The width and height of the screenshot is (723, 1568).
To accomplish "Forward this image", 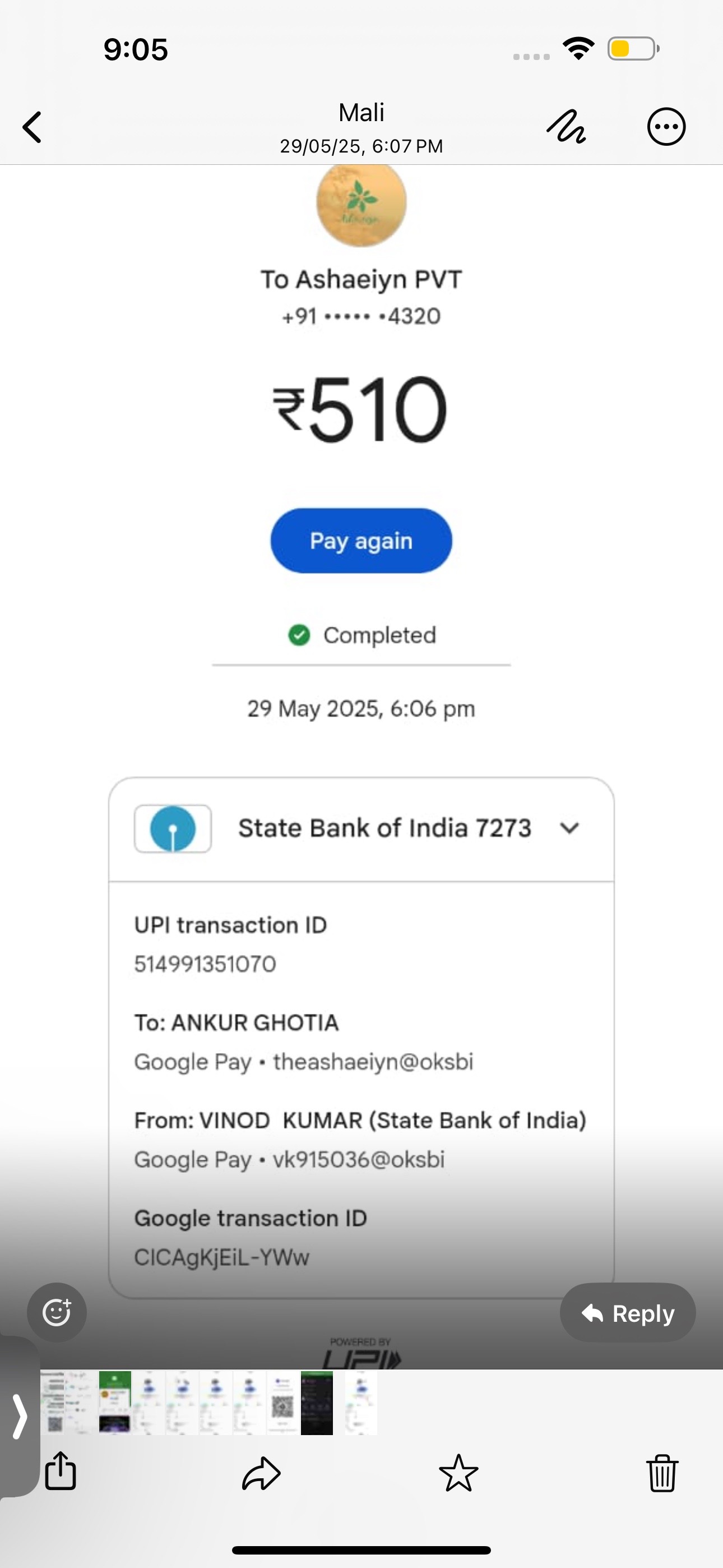I will tap(261, 1474).
